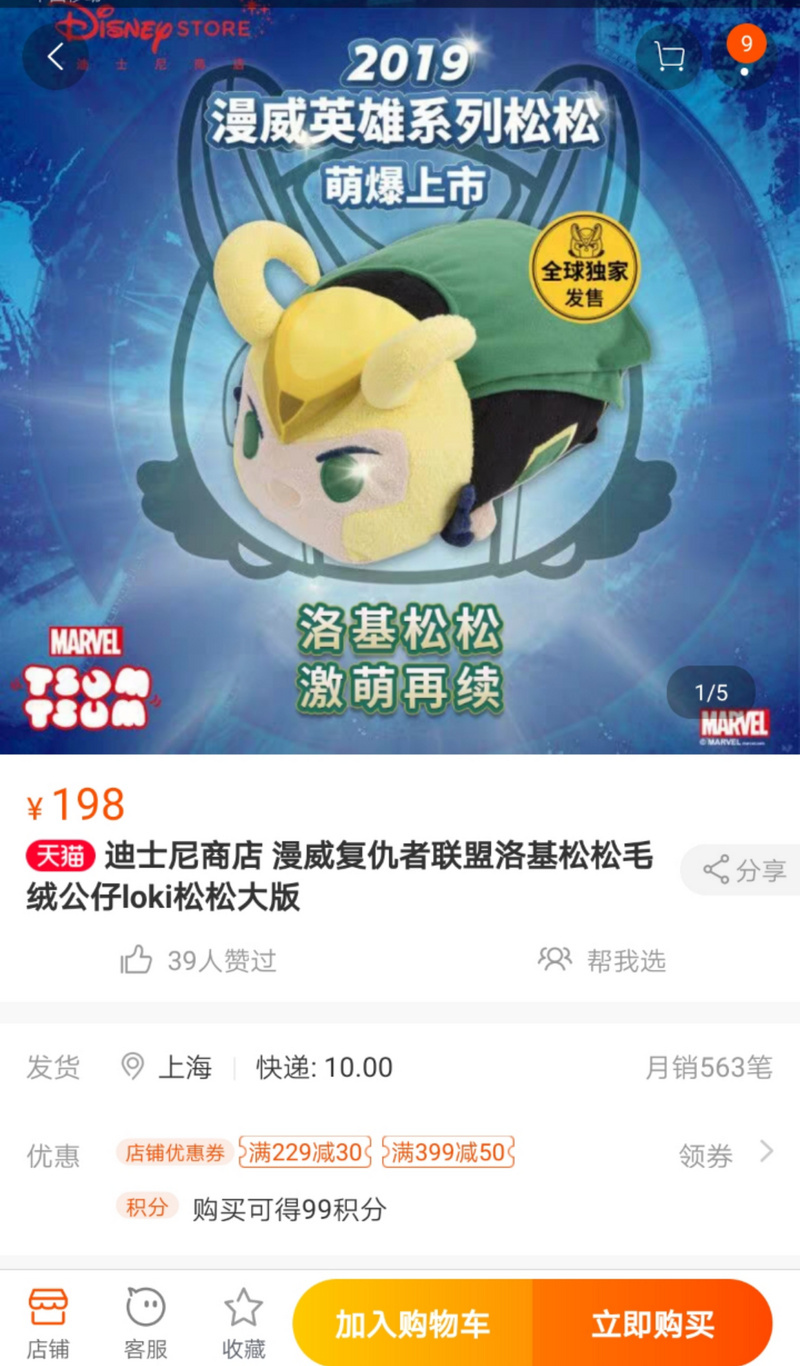Go back to the previous page
800x1366 pixels.
pyautogui.click(x=55, y=57)
